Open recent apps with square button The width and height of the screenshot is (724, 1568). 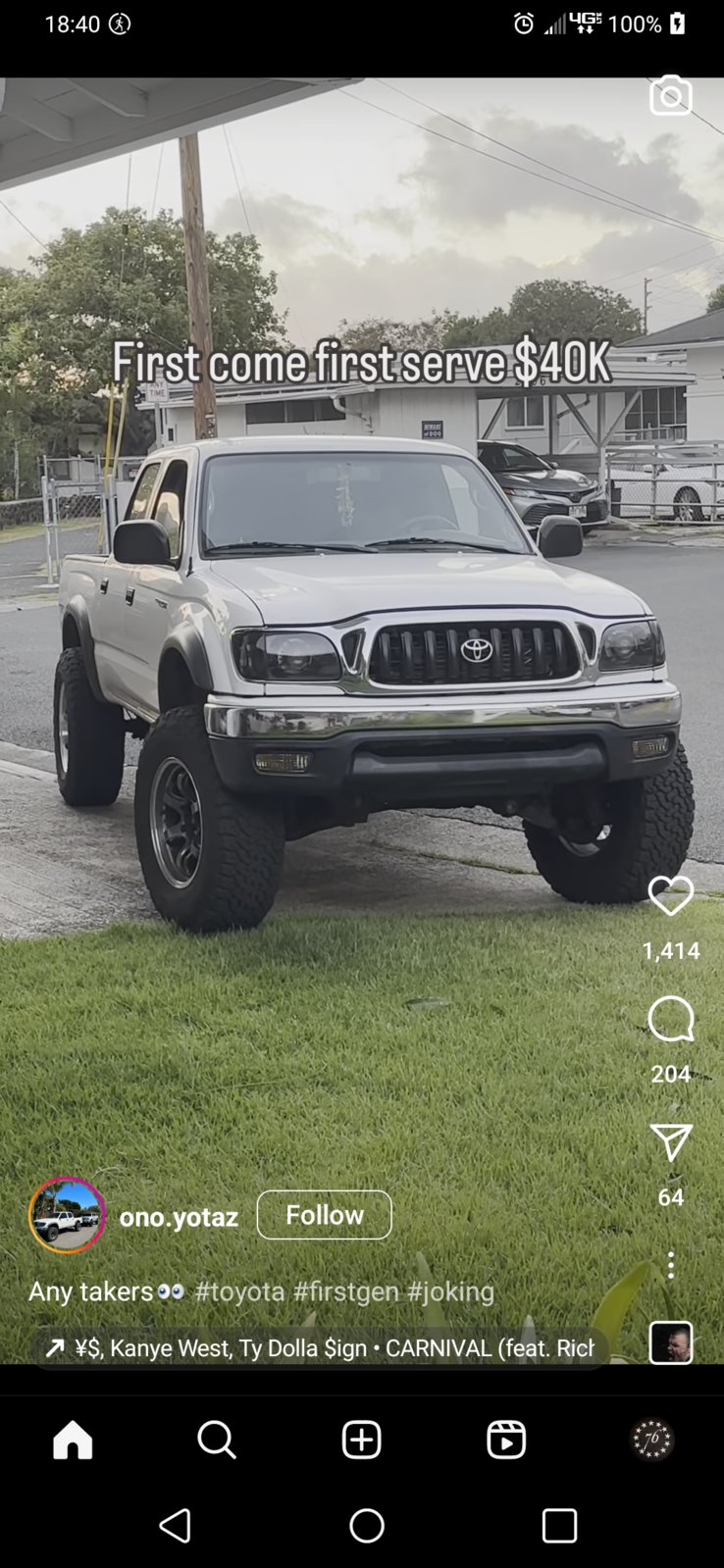coord(559,1526)
